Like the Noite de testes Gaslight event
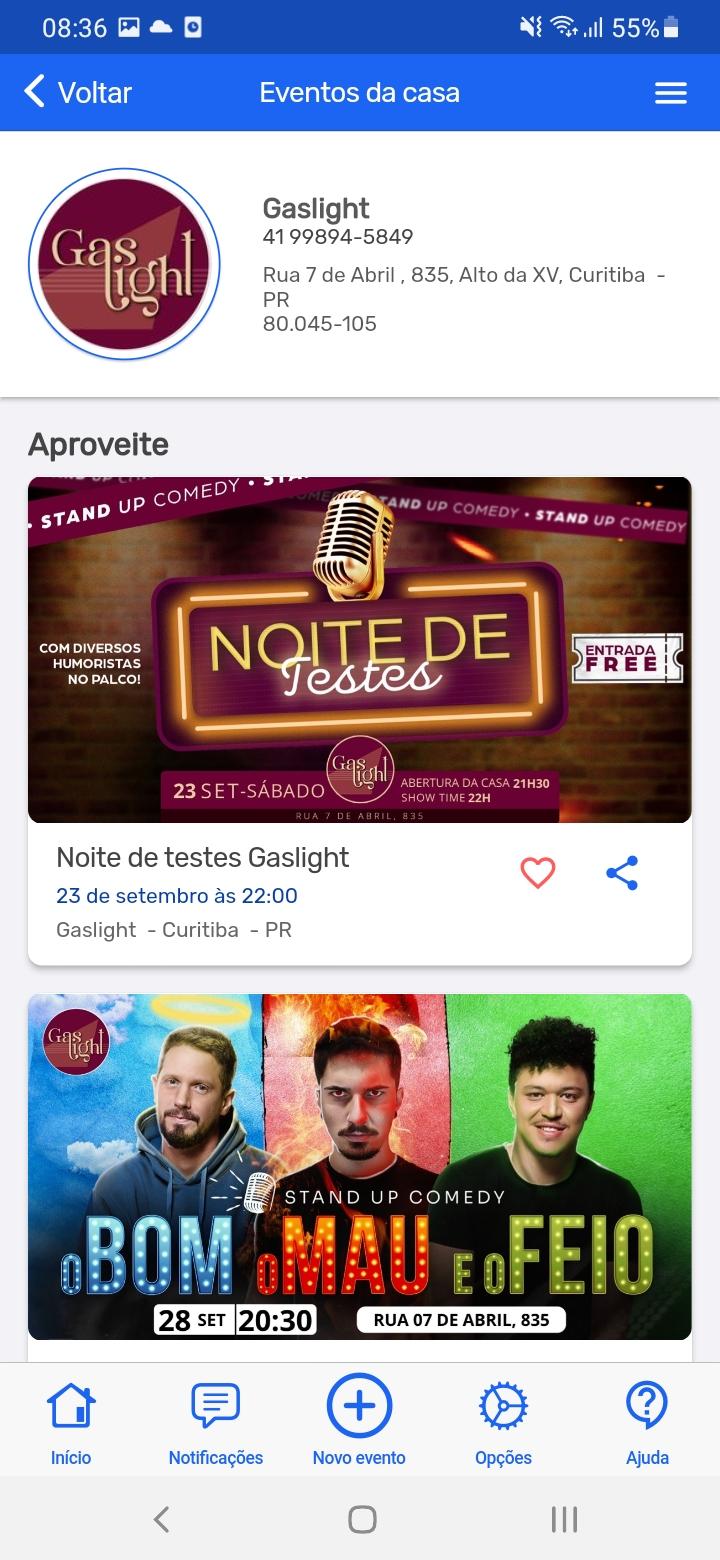The height and width of the screenshot is (1560, 720). 538,873
